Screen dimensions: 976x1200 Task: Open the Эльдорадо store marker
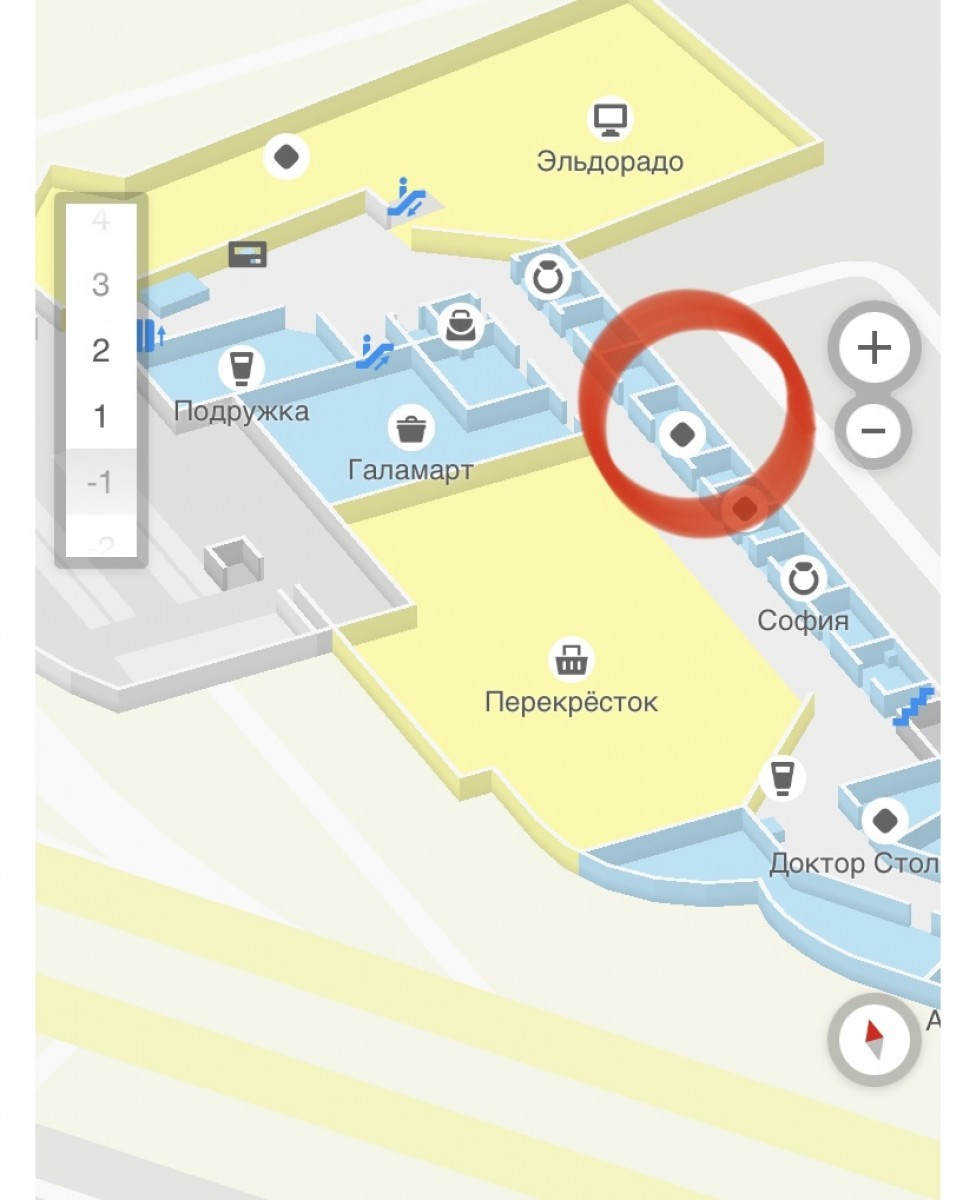coord(609,121)
